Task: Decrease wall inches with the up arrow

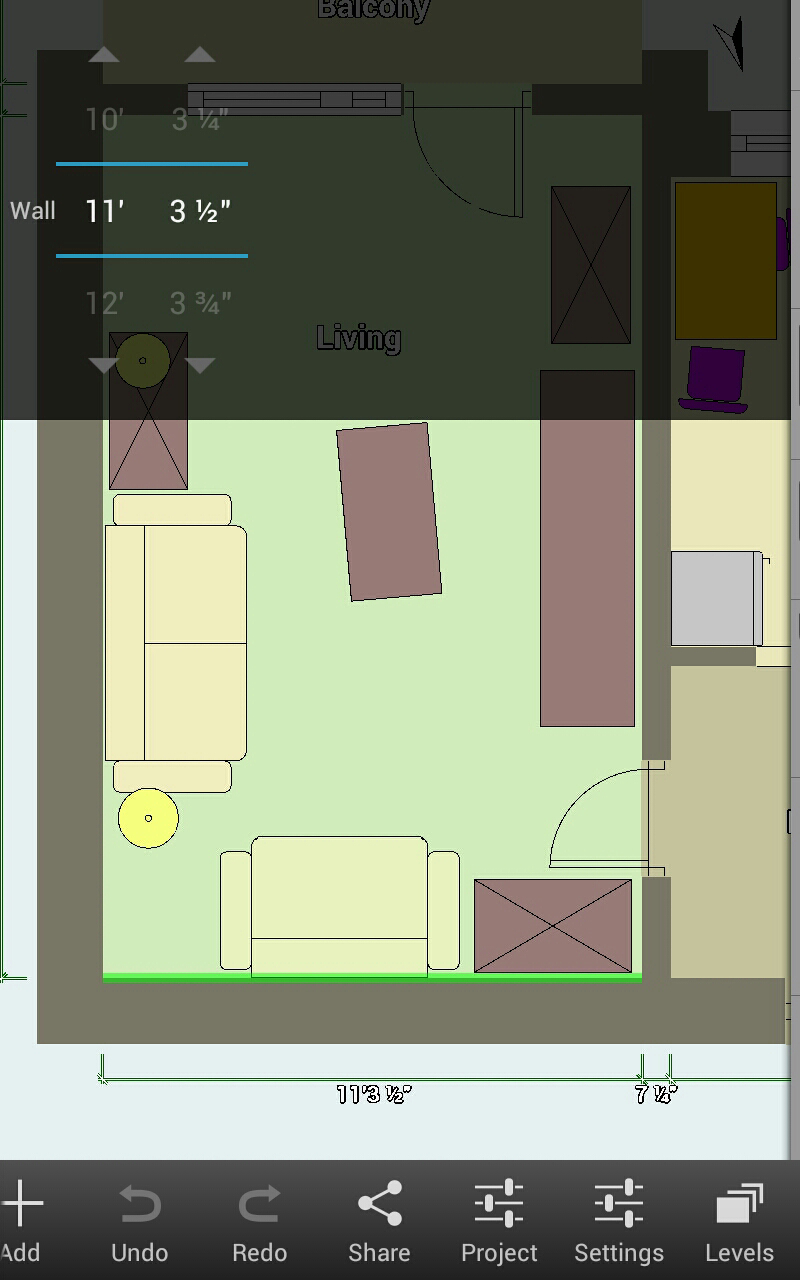Action: pyautogui.click(x=200, y=56)
